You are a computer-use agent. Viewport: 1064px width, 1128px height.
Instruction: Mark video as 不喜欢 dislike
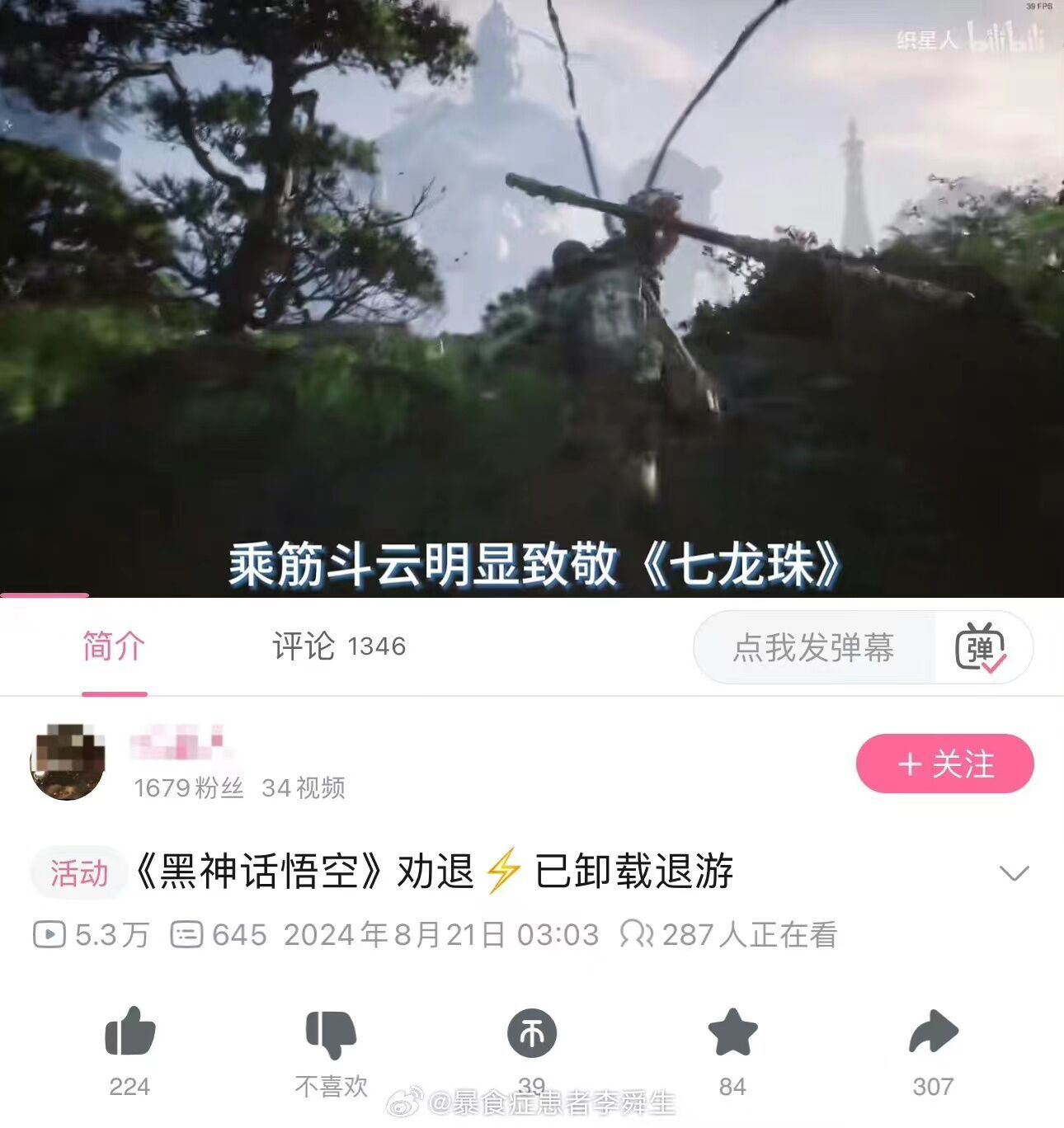click(331, 1034)
